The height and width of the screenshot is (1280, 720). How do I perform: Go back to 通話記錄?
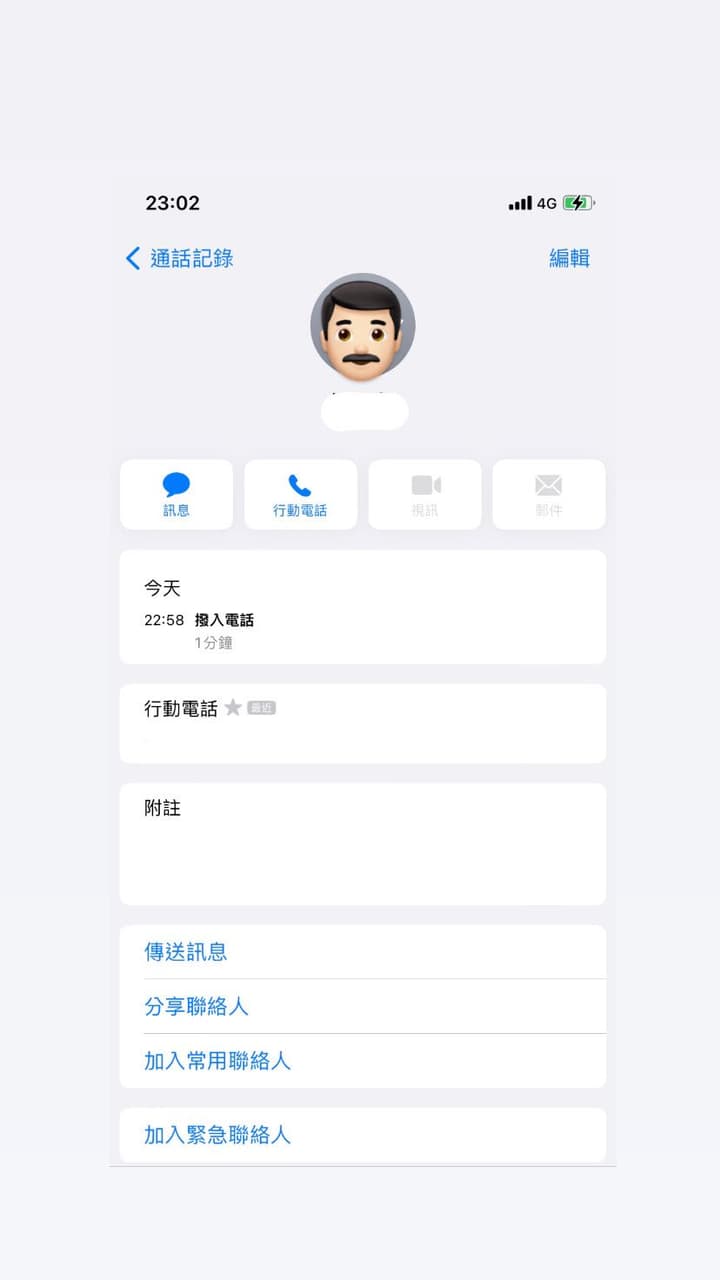pos(179,258)
